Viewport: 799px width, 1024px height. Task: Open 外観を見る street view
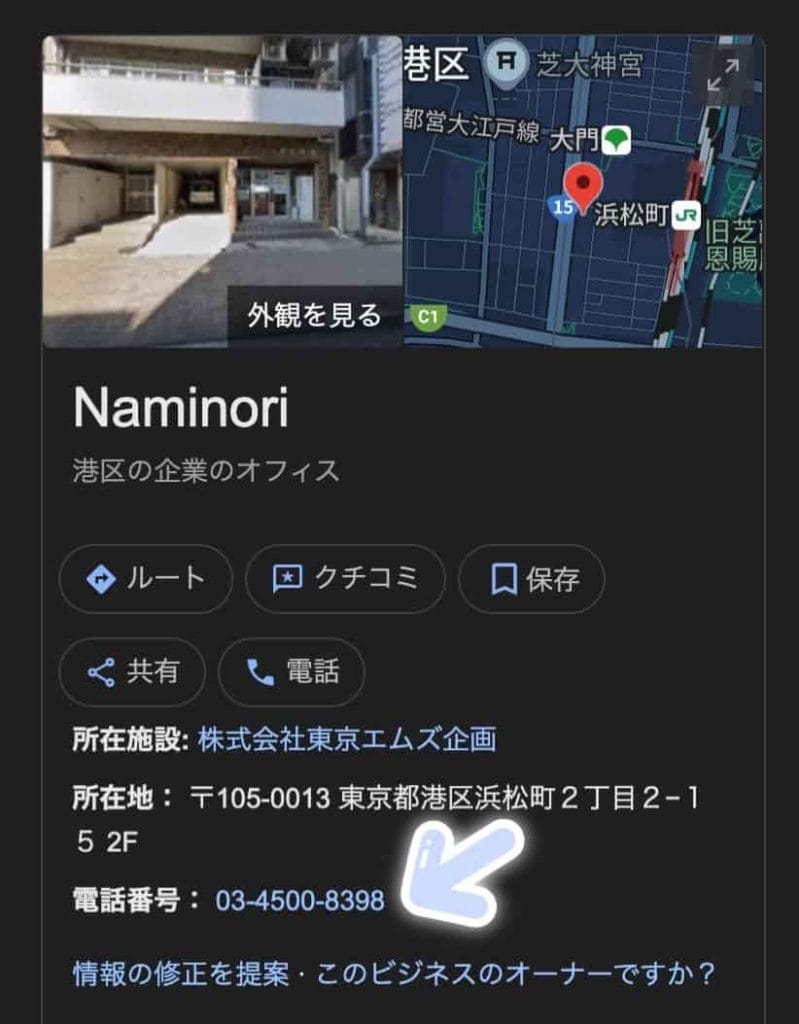(314, 313)
